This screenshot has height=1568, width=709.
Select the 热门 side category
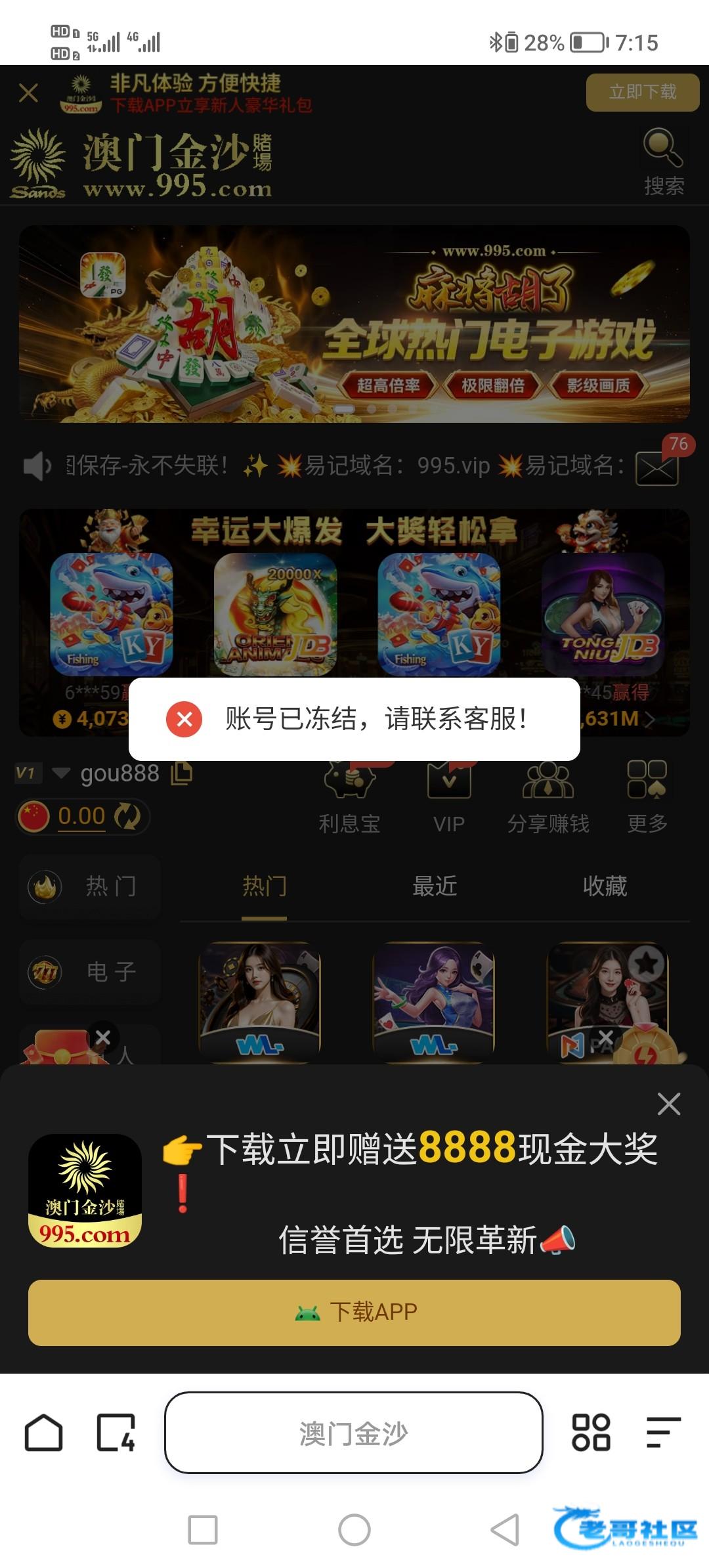coord(91,886)
